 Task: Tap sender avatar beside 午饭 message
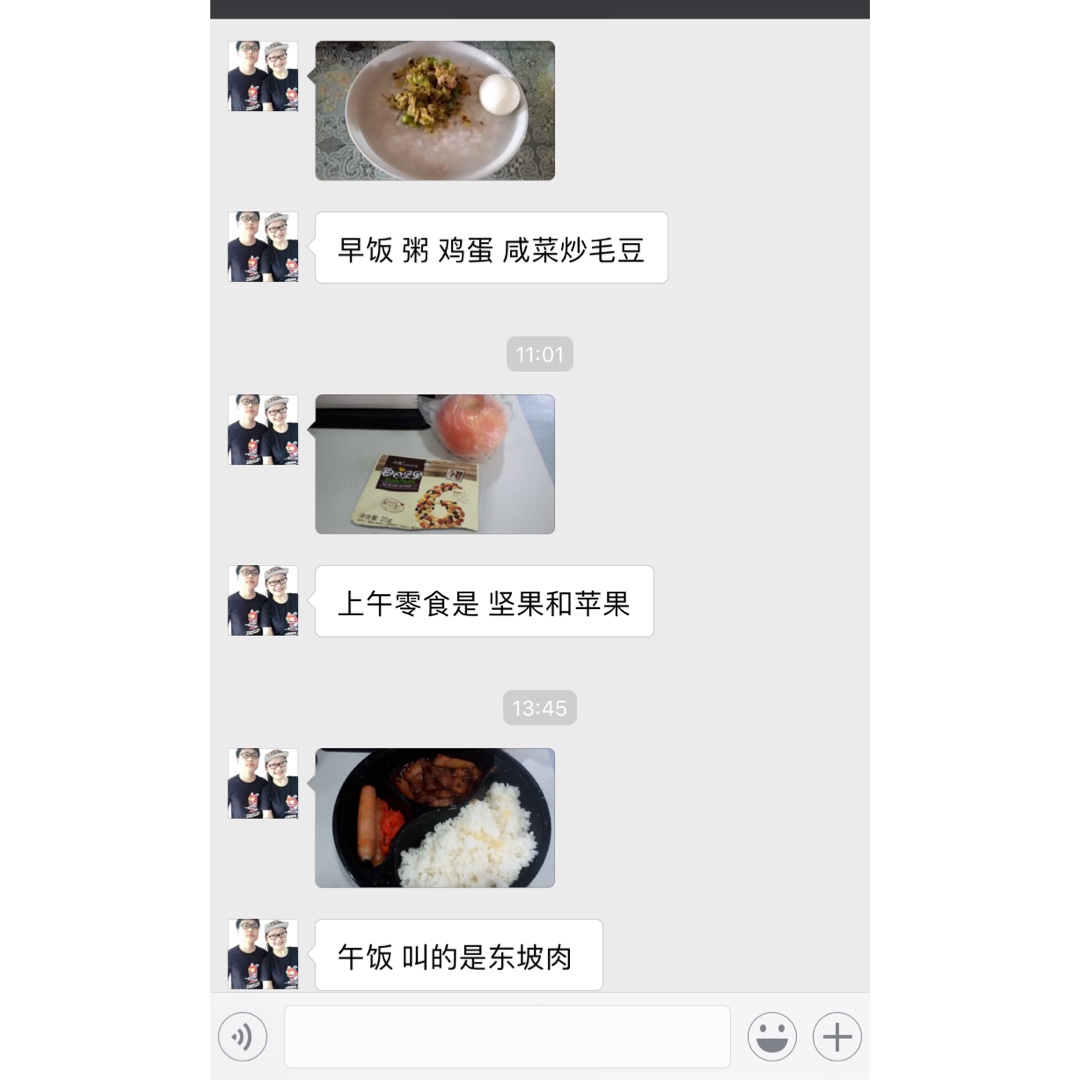pyautogui.click(x=263, y=954)
